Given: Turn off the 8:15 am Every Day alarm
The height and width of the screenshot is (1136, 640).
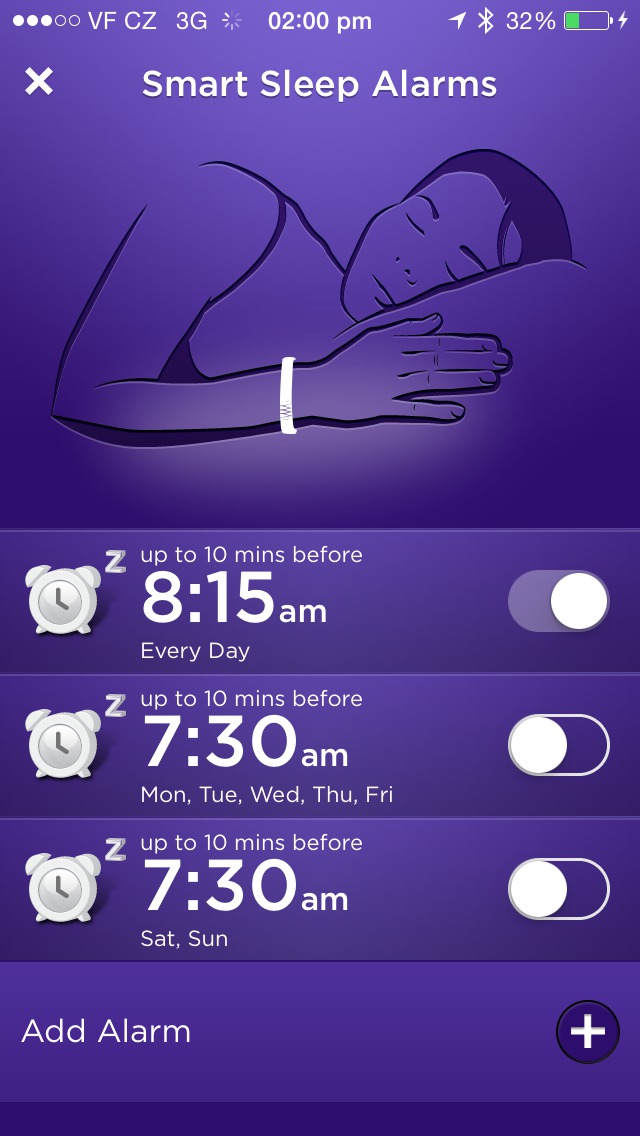Looking at the screenshot, I should pyautogui.click(x=558, y=601).
